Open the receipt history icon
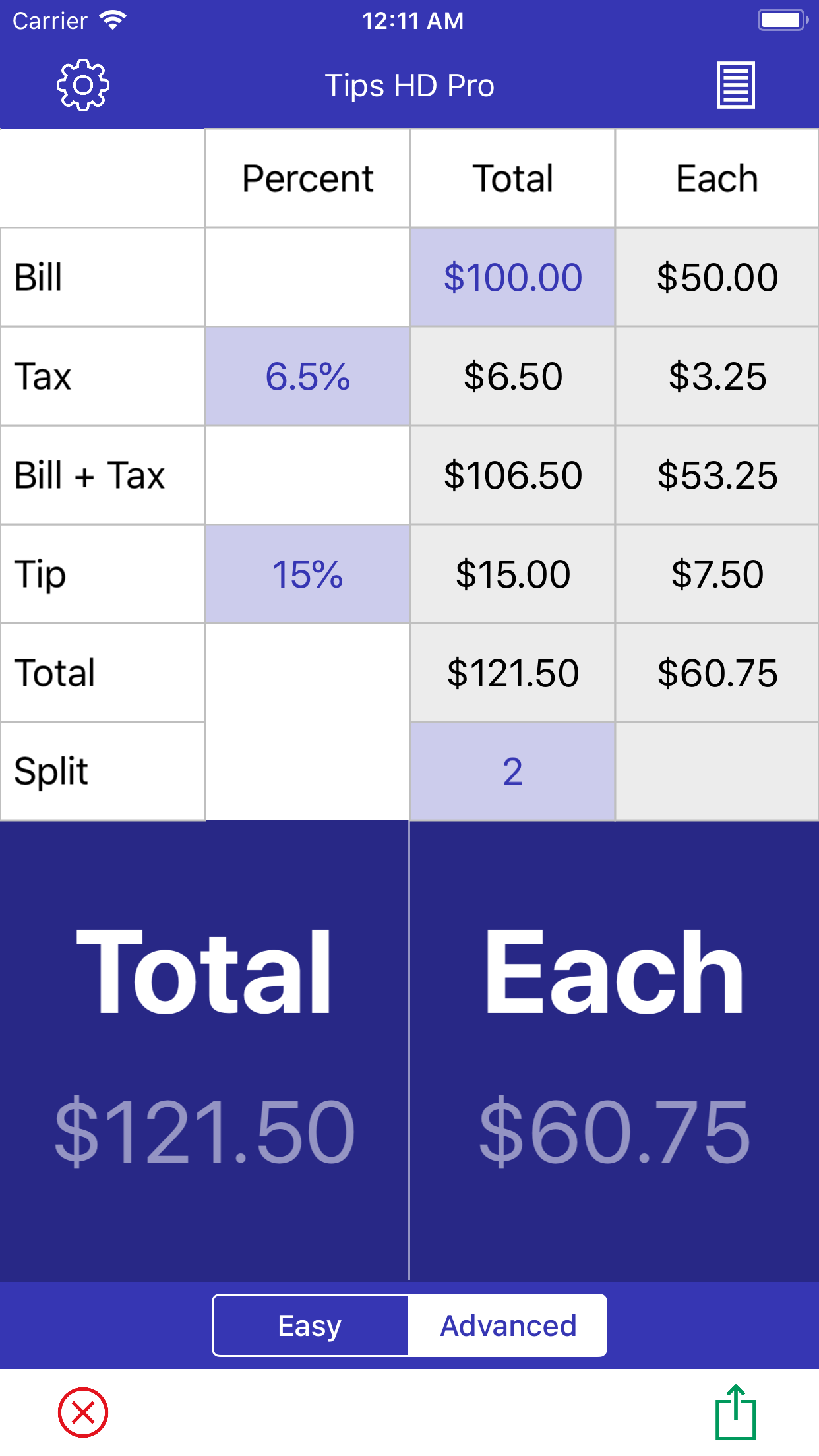 735,85
